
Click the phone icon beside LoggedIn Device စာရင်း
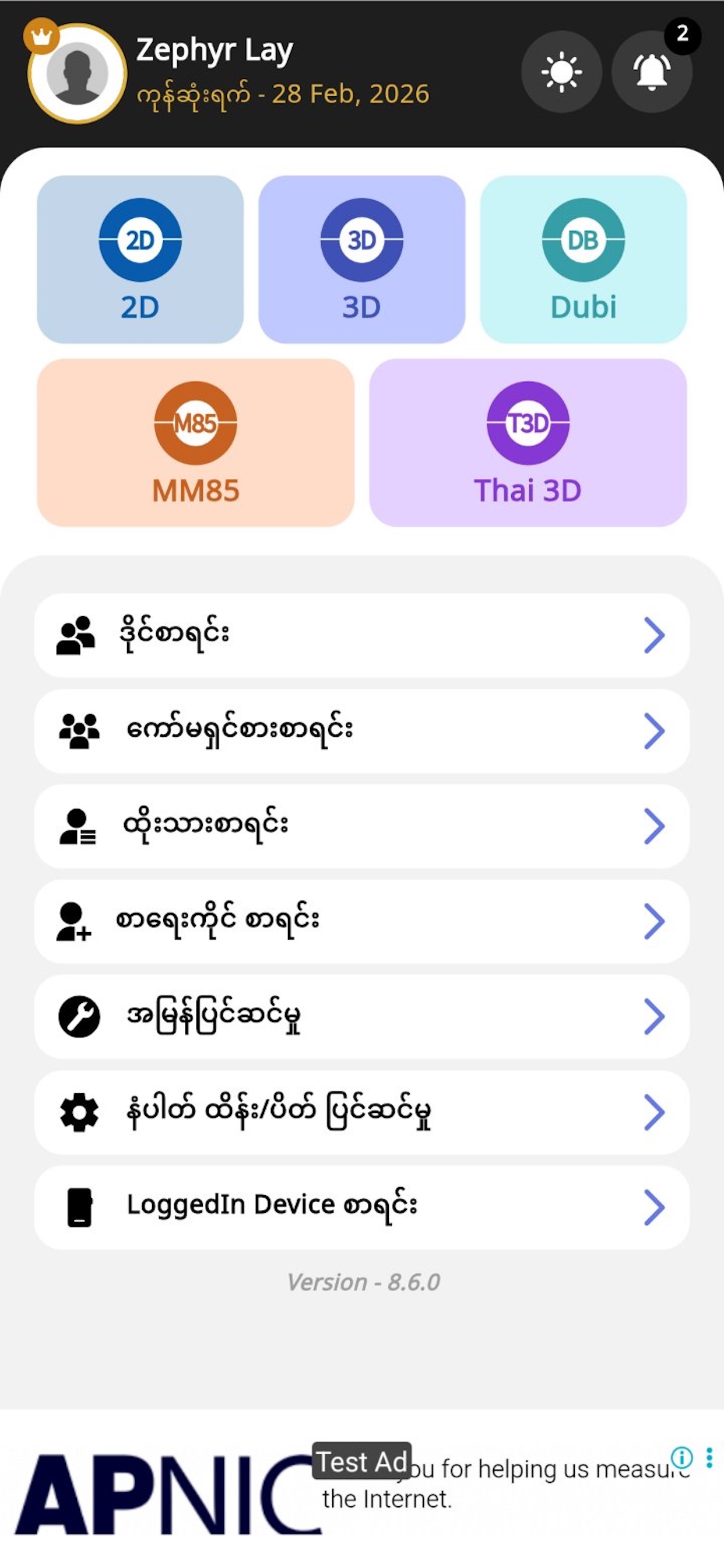80,1207
